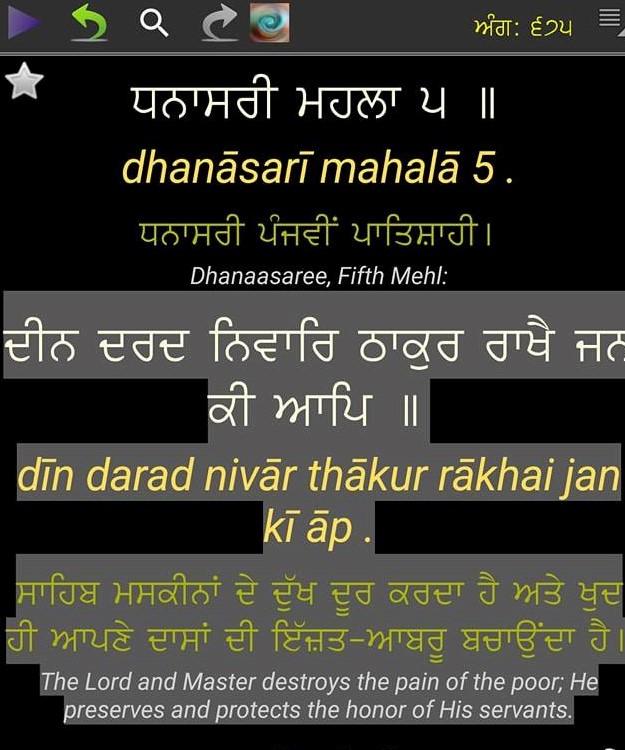Viewport: 625px width, 750px height.
Task: Open the menu icon at top right
Action: point(609,19)
